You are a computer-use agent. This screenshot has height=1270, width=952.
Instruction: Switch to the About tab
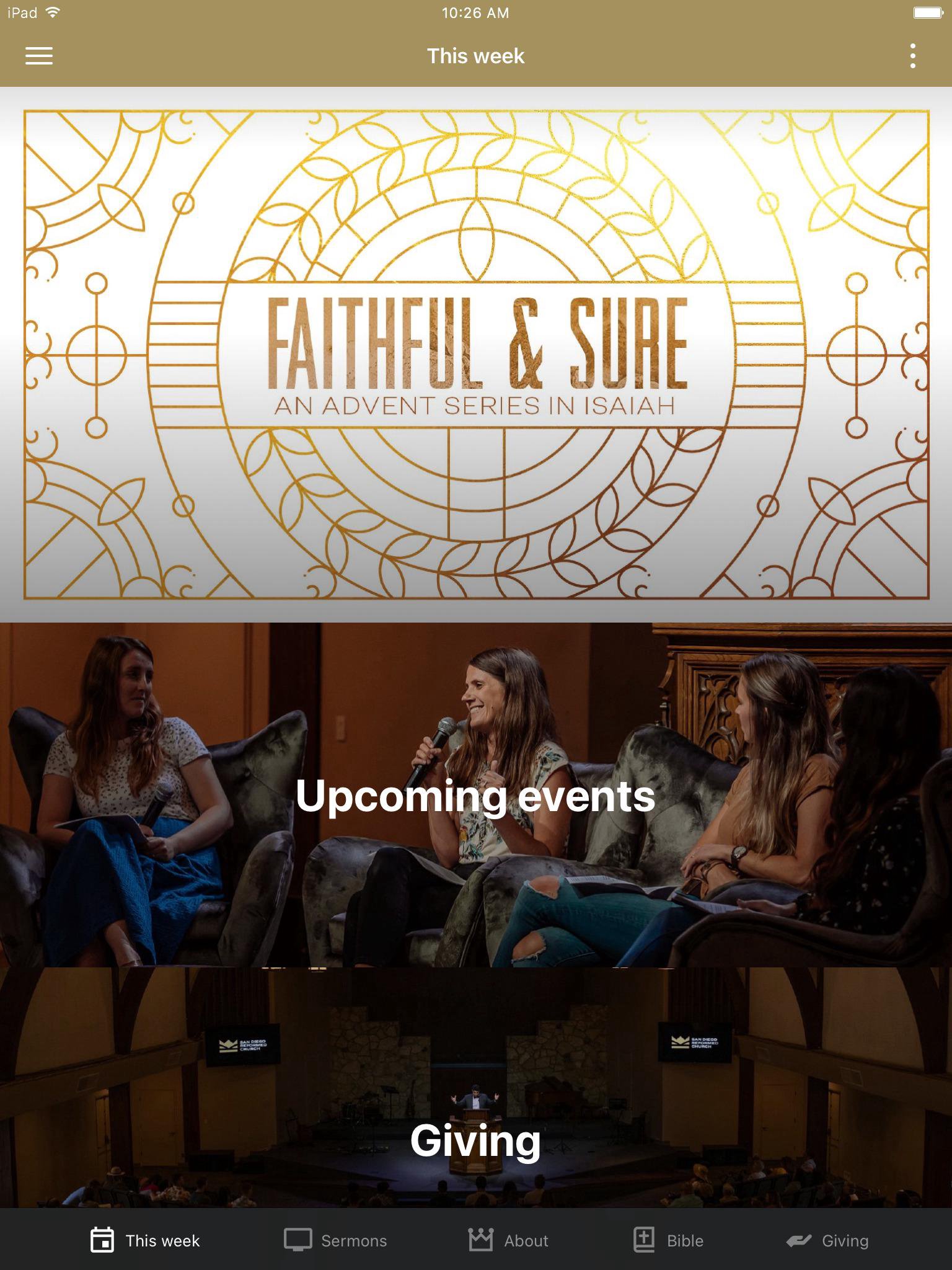508,1240
